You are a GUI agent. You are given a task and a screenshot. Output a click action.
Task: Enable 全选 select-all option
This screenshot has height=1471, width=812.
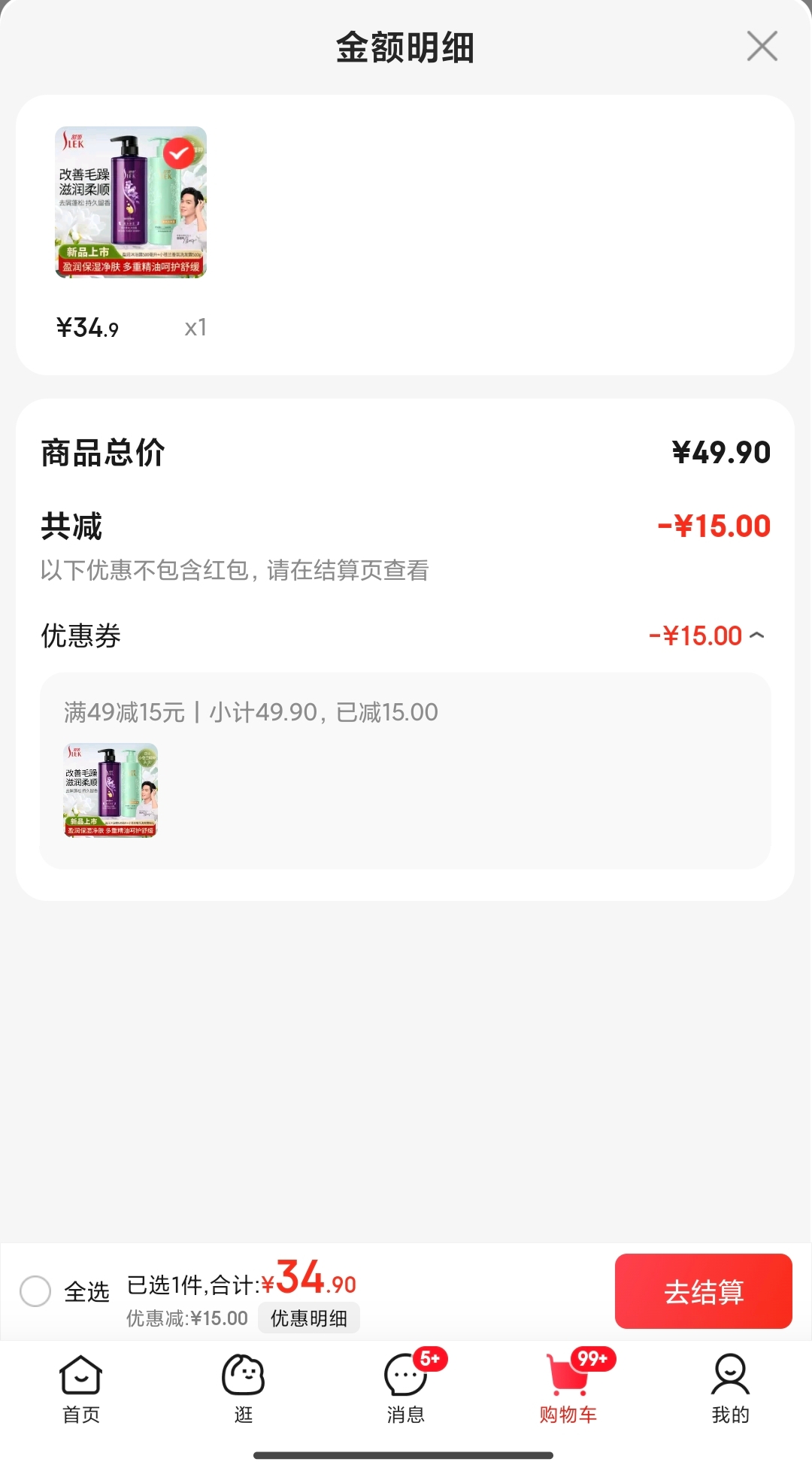(35, 1291)
